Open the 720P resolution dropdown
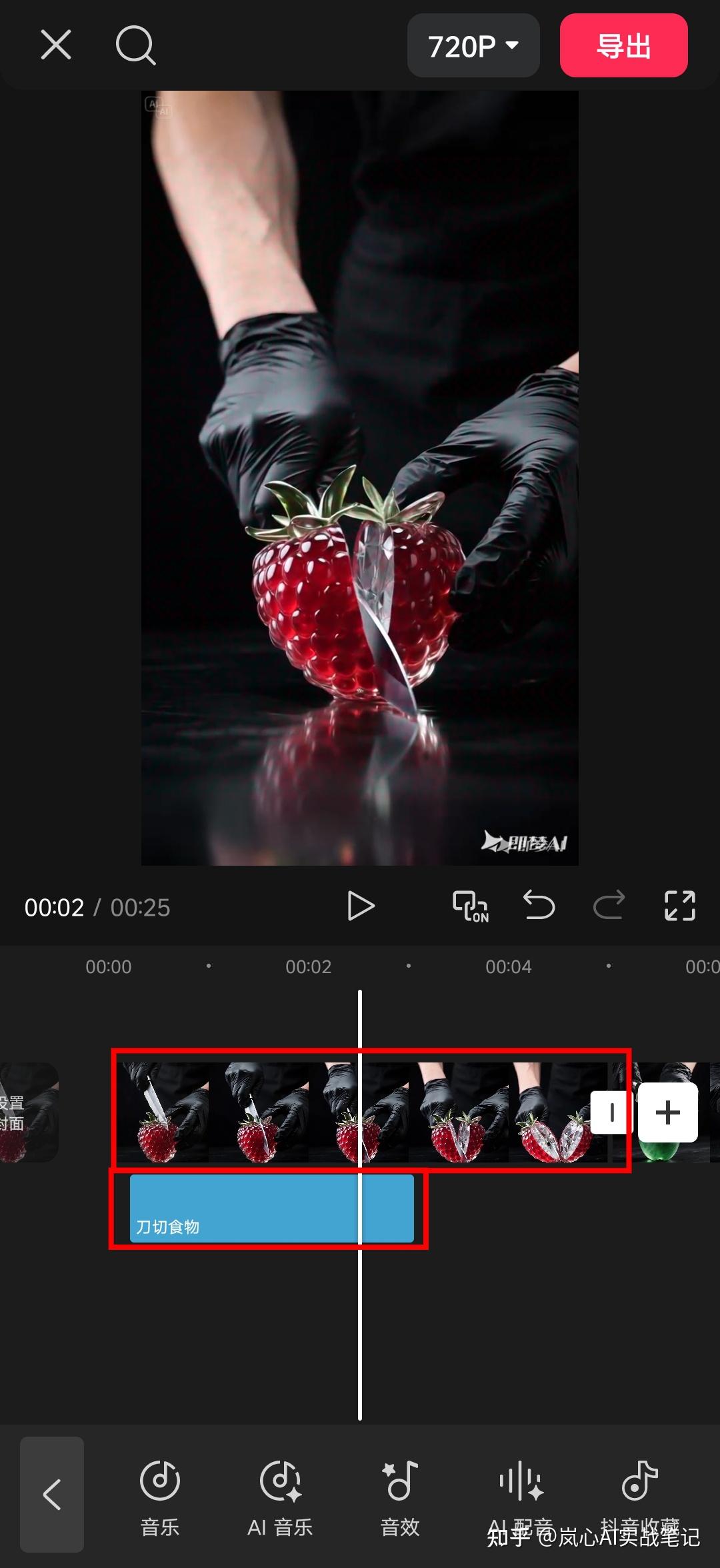This screenshot has width=720, height=1568. [x=473, y=46]
